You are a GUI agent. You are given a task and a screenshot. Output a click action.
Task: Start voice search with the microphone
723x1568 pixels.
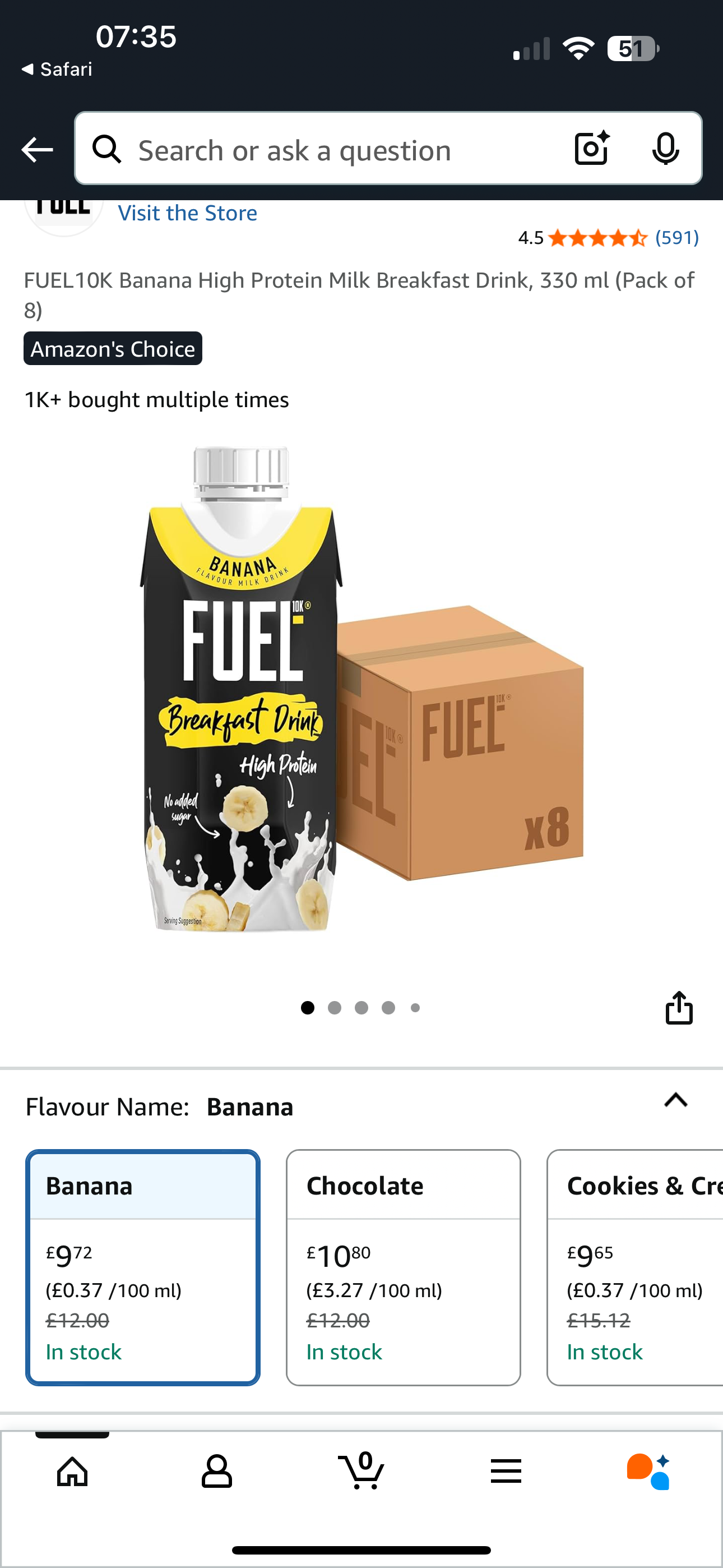[x=665, y=149]
